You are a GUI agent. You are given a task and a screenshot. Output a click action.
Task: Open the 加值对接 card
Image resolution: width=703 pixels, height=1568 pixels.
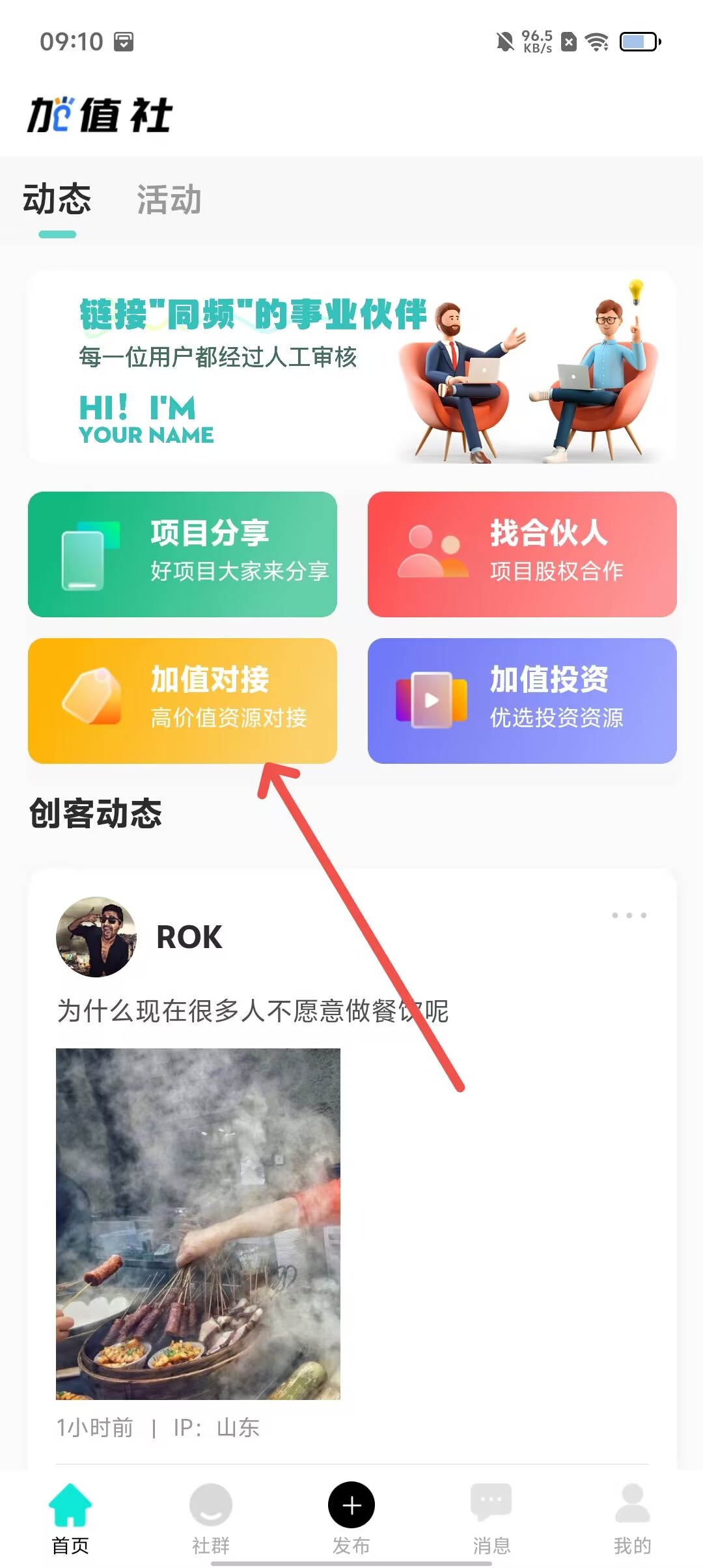tap(182, 701)
